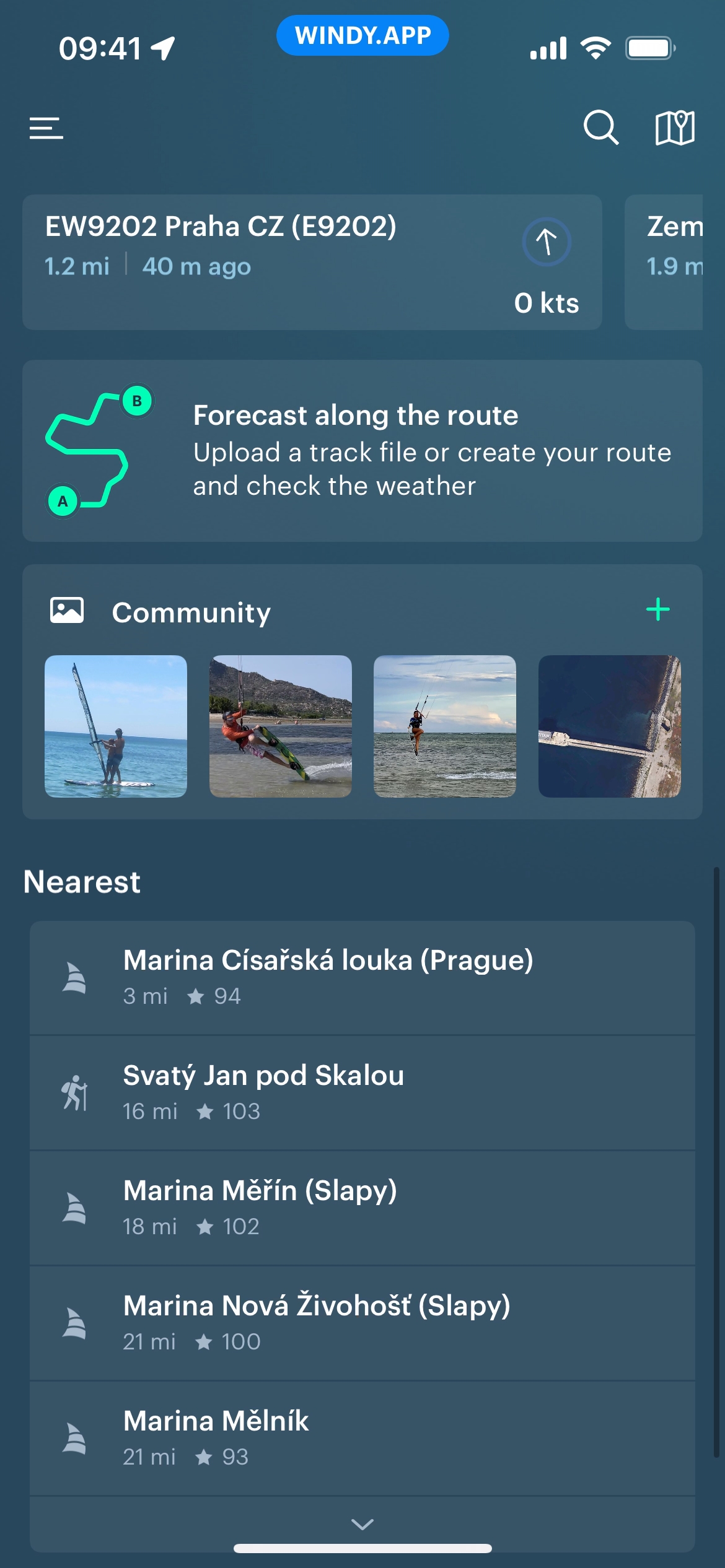The image size is (725, 1568).
Task: View the aerial pier community photo
Action: [x=609, y=726]
